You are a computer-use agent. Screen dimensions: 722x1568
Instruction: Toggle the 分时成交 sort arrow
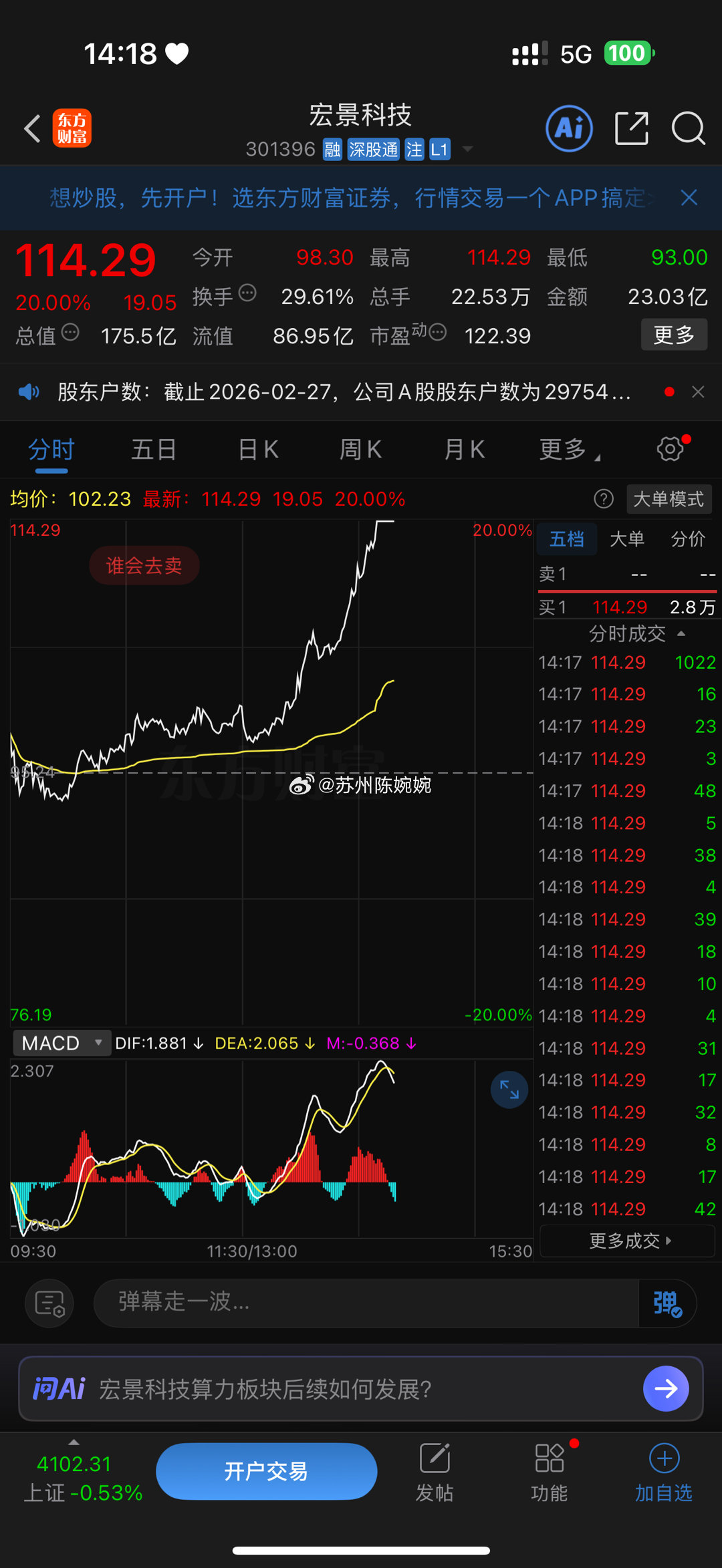(681, 633)
